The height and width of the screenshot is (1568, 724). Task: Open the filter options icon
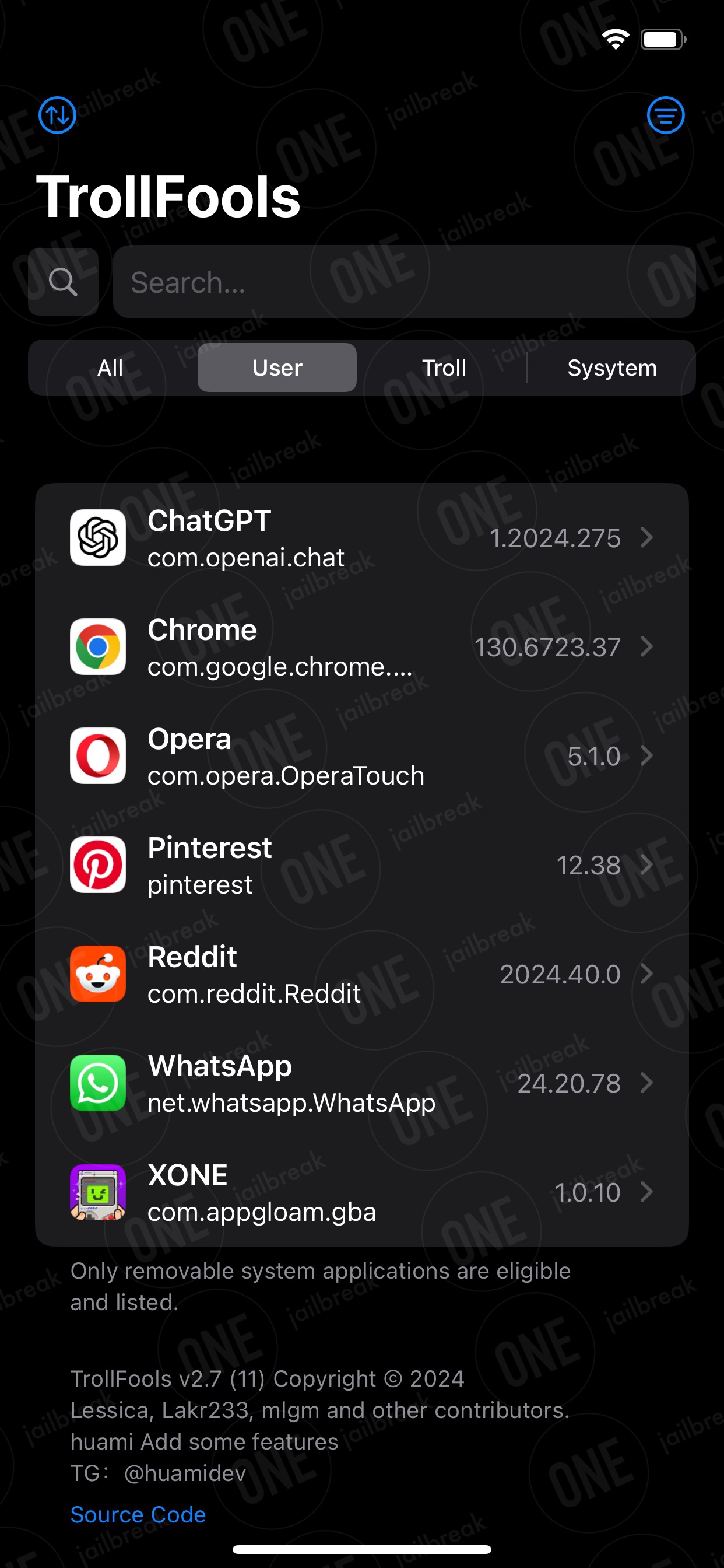[x=666, y=115]
